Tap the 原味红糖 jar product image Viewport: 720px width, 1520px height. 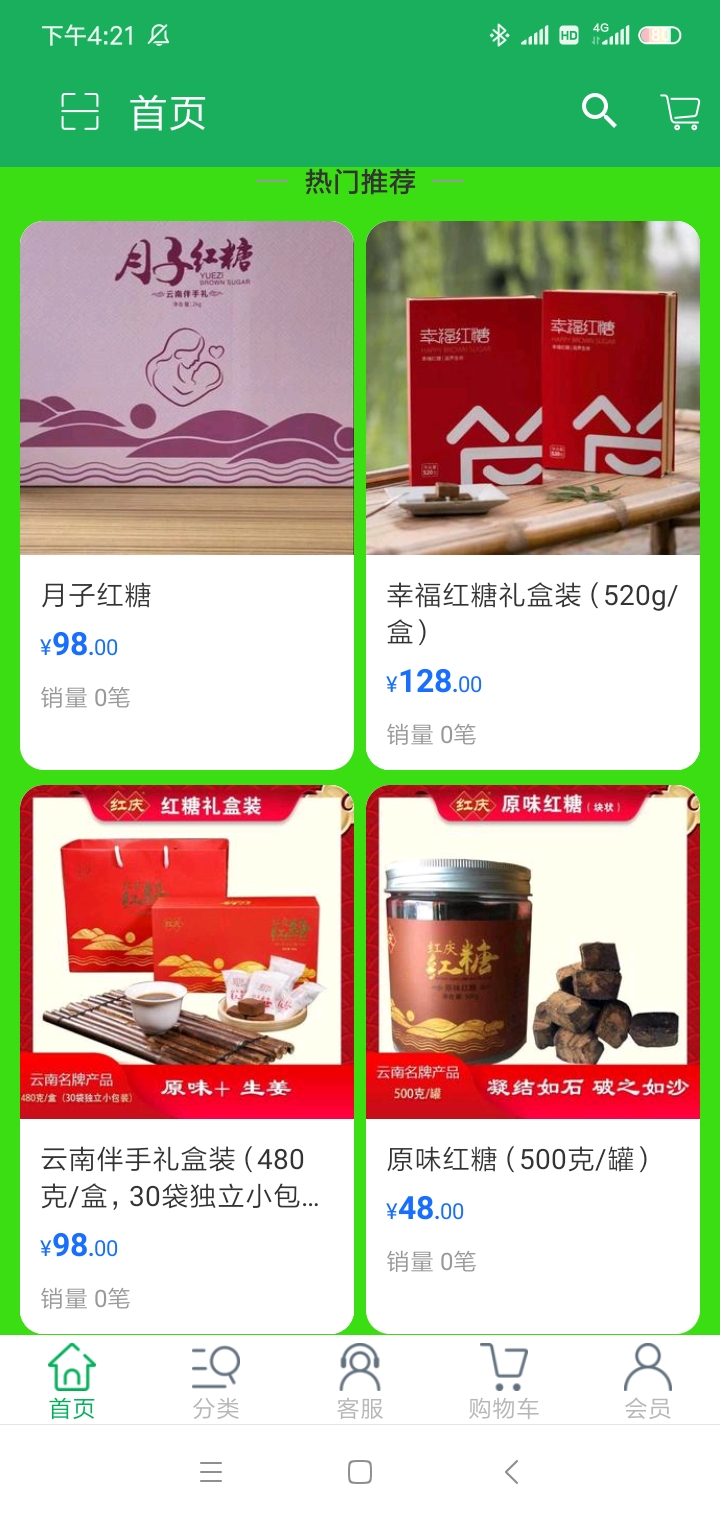click(x=532, y=950)
